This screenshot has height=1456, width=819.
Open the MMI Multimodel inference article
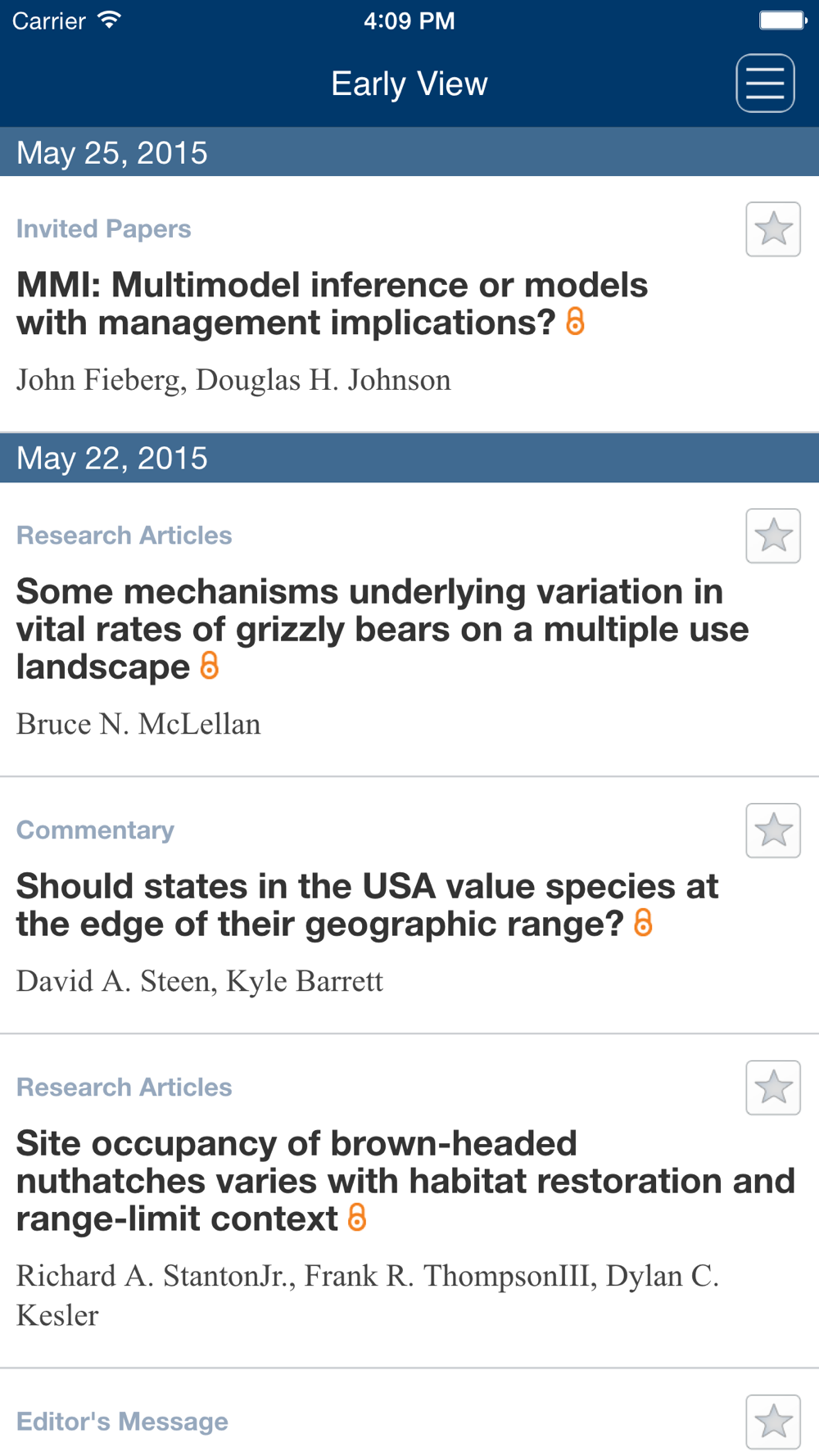[332, 304]
